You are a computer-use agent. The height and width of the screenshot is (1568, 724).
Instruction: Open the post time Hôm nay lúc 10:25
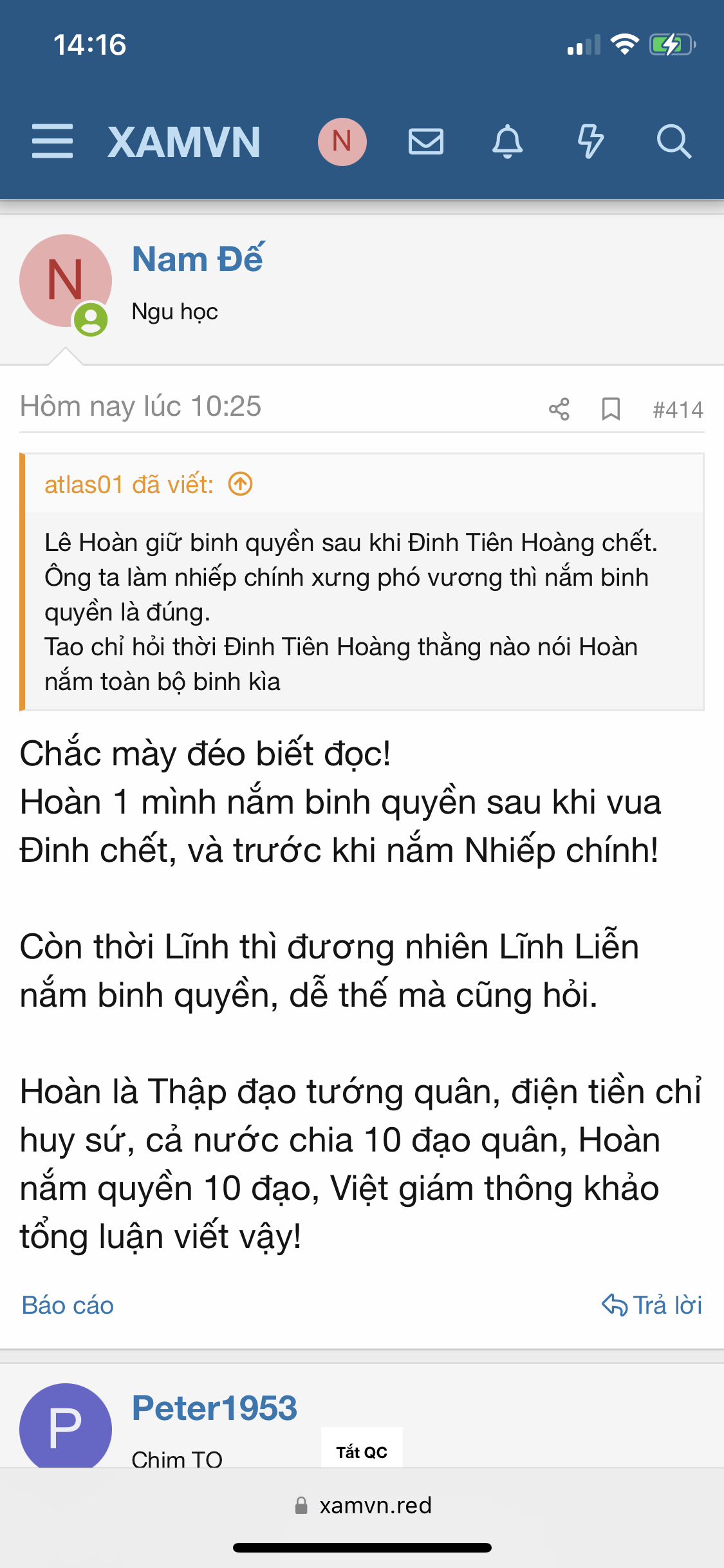tap(140, 406)
